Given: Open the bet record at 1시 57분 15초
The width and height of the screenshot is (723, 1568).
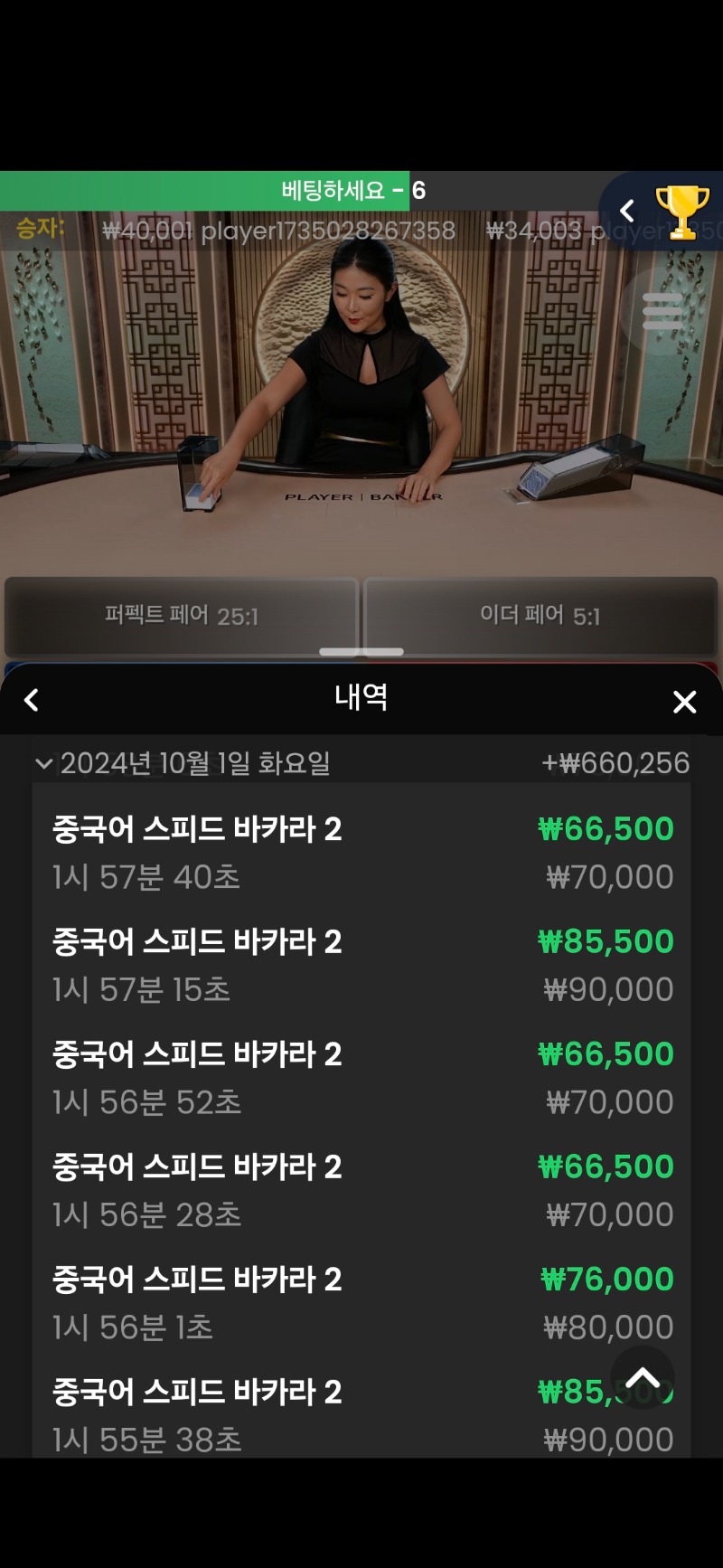Looking at the screenshot, I should pyautogui.click(x=361, y=965).
